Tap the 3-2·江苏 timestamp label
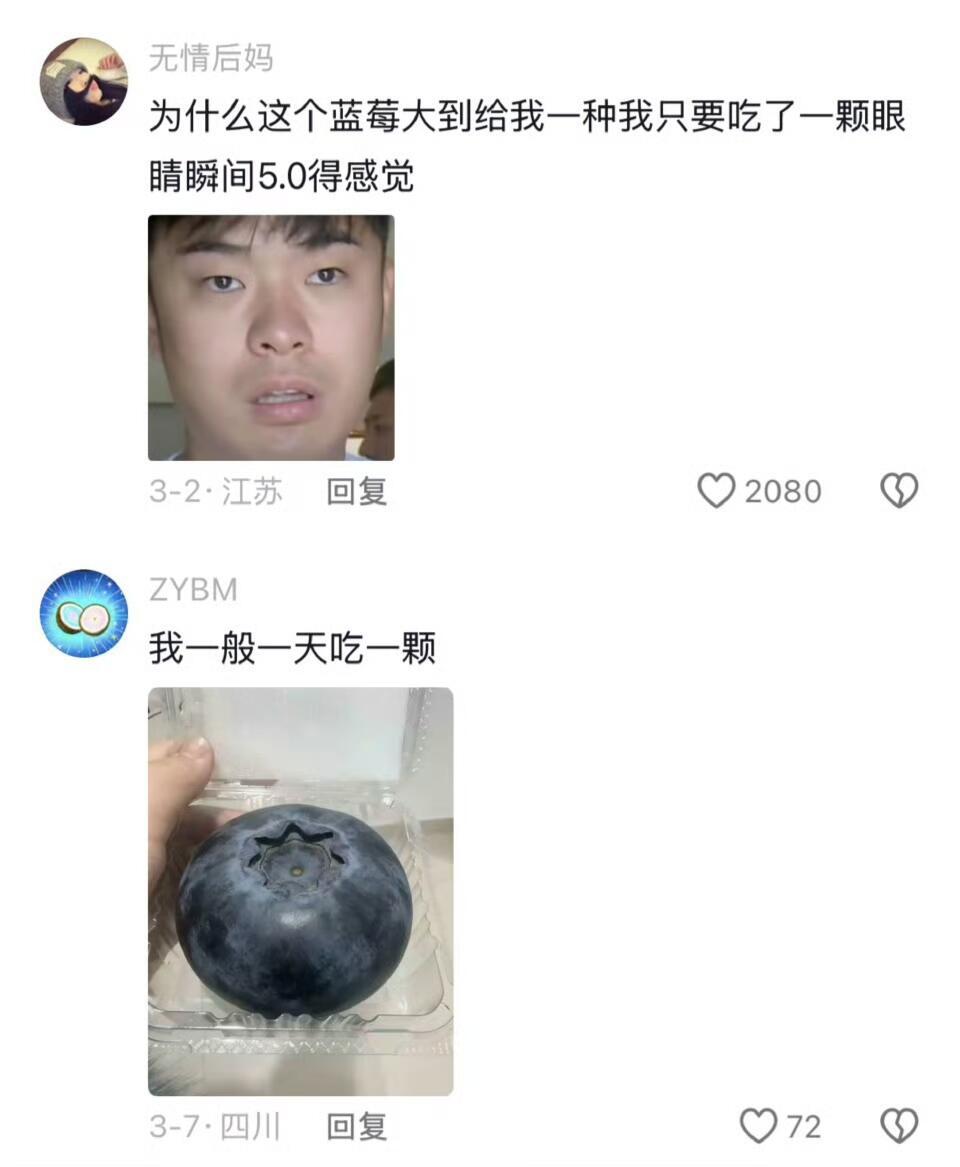 pos(213,490)
